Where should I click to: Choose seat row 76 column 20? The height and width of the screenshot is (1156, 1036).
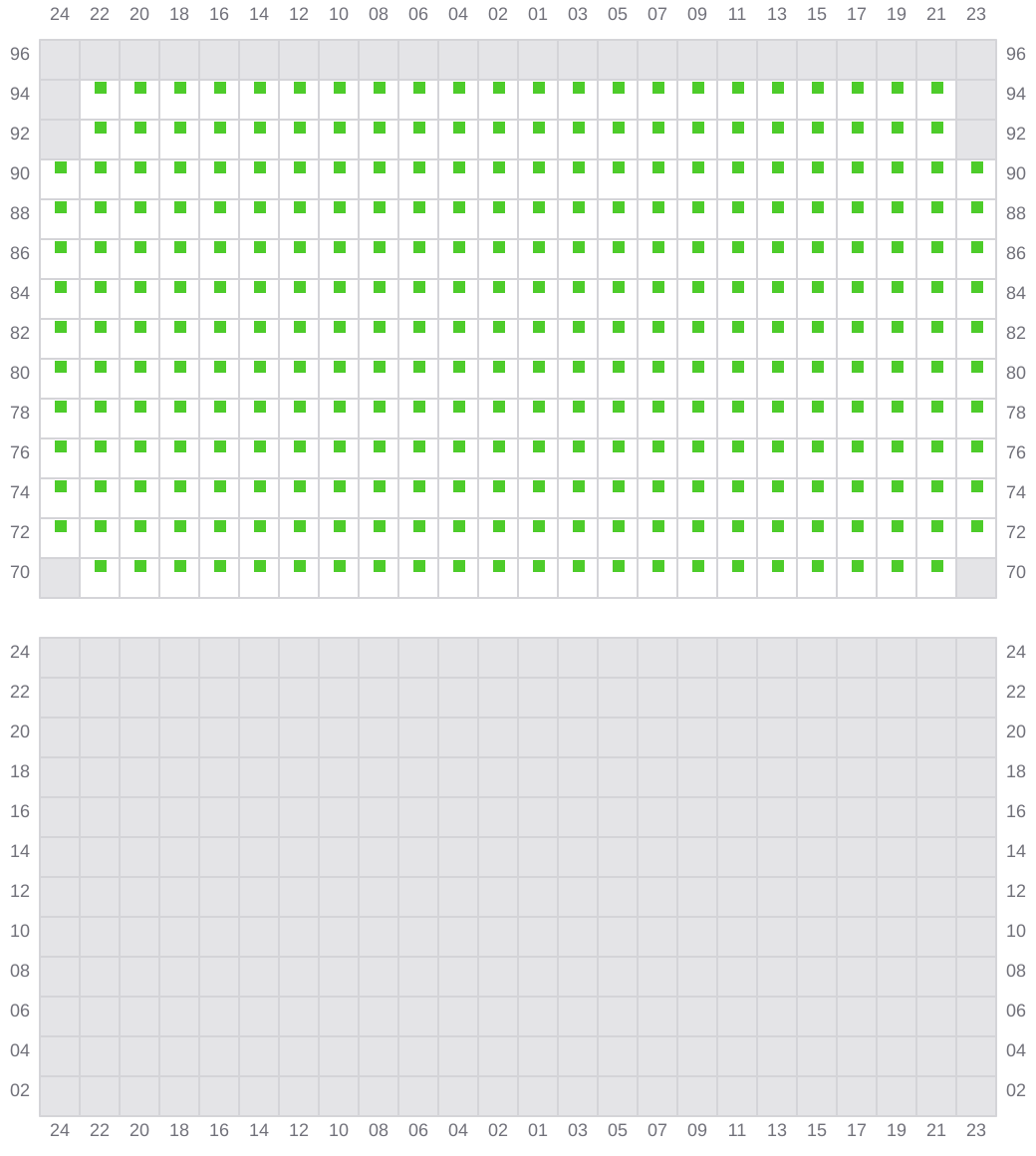click(x=140, y=446)
